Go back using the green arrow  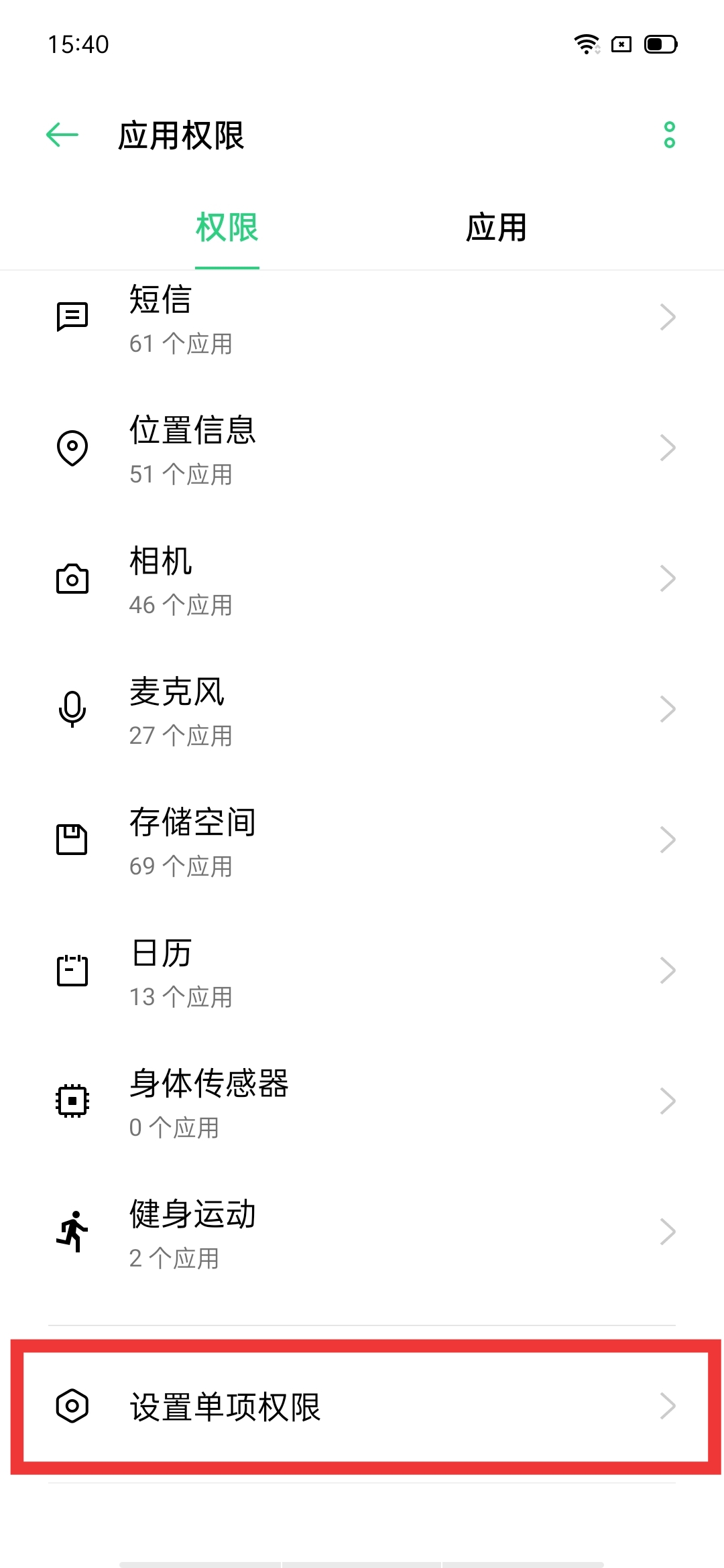(62, 135)
